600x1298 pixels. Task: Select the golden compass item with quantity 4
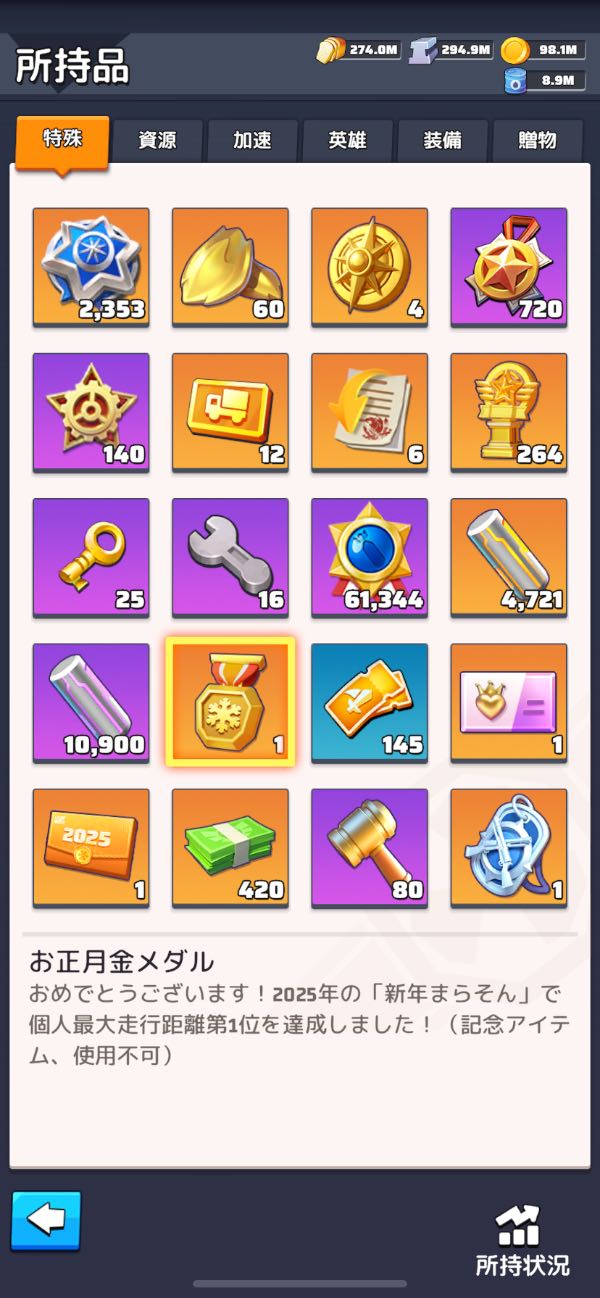coord(369,266)
